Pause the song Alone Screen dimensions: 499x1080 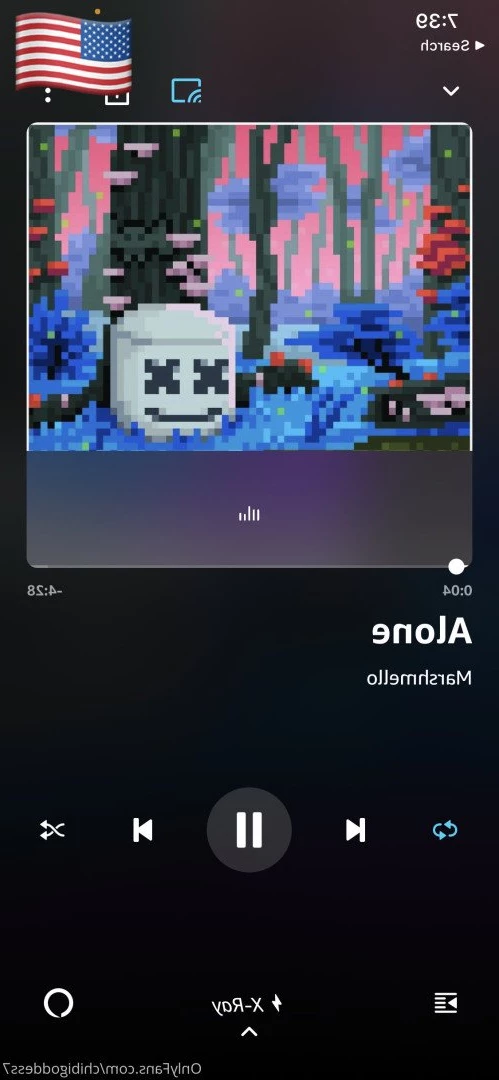(x=249, y=829)
